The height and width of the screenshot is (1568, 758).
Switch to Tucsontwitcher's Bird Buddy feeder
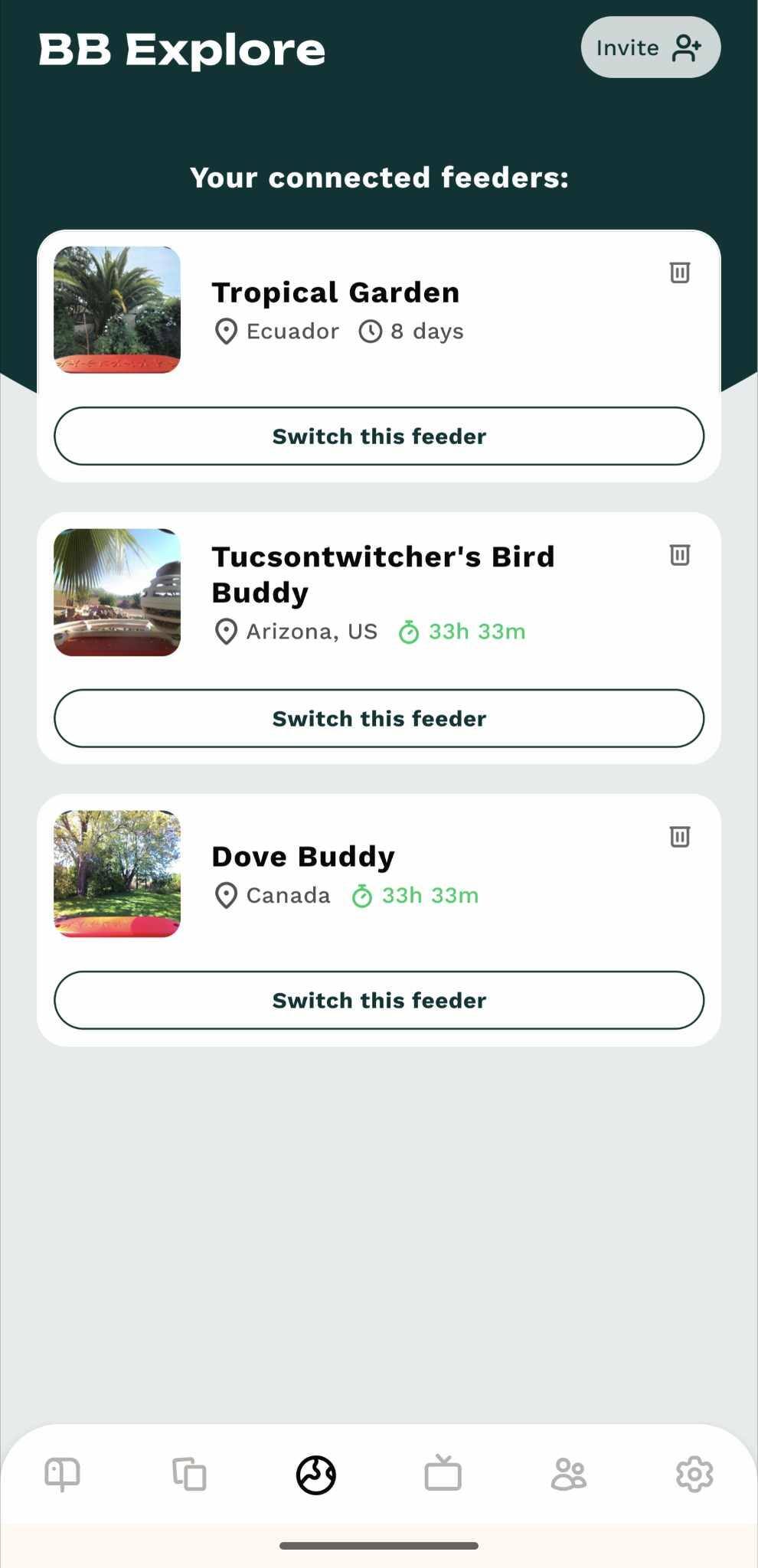(379, 718)
